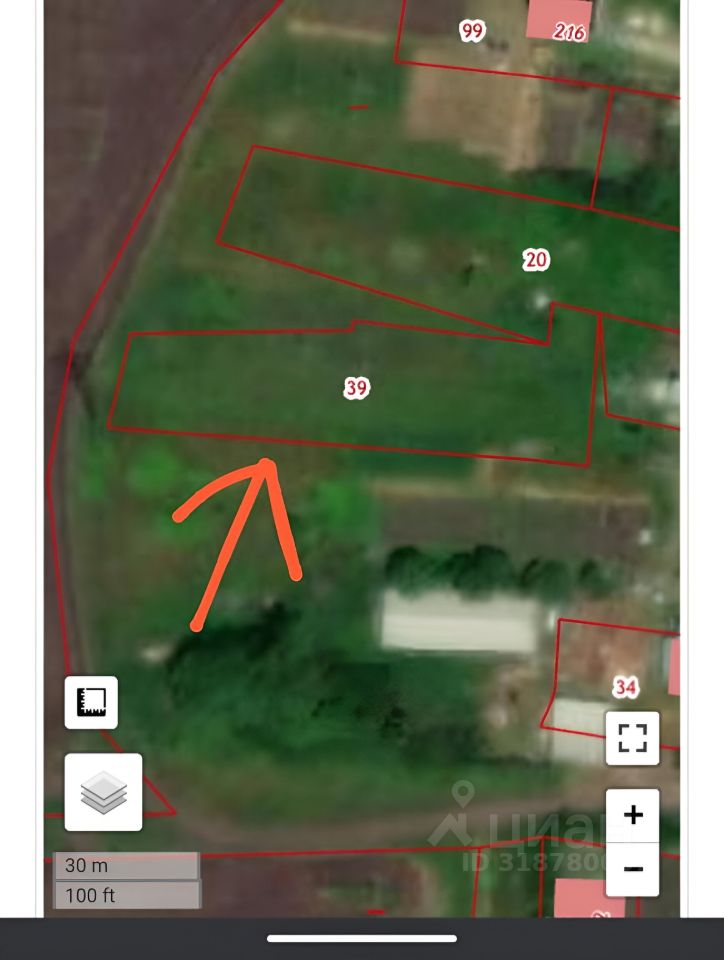Zoom out with the minus button

632,869
